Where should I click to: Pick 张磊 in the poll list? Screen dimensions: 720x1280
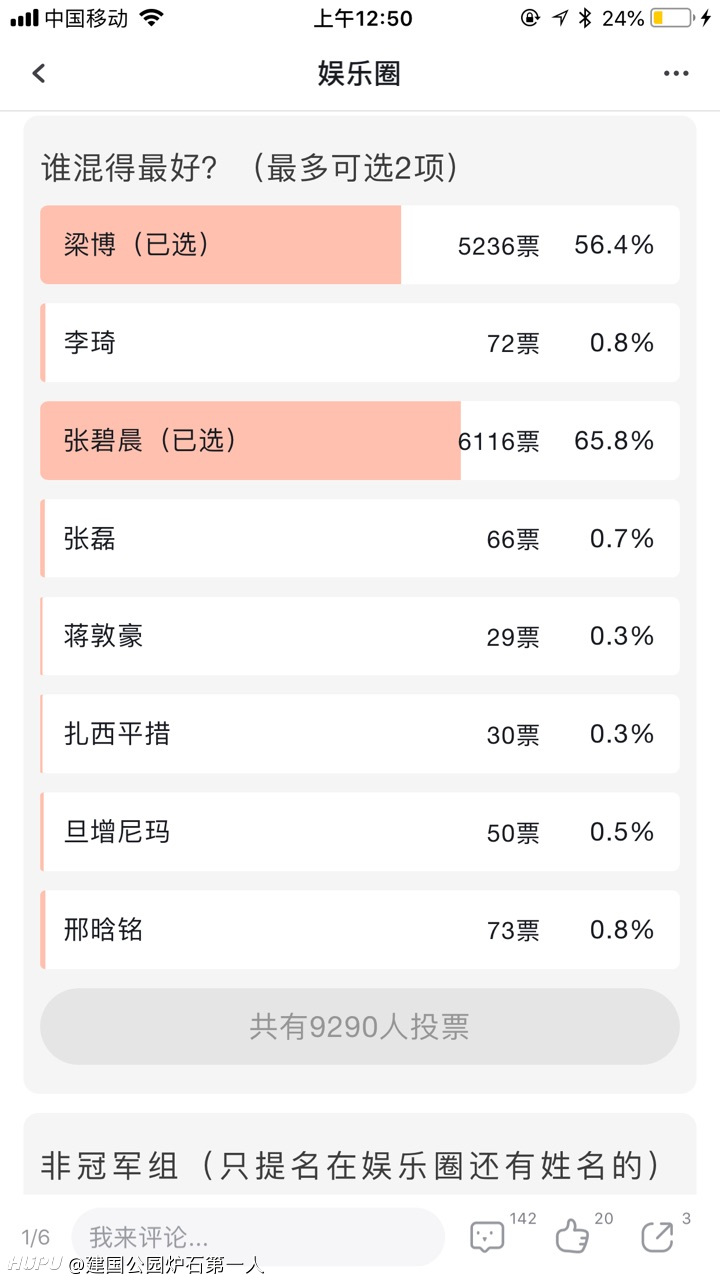click(360, 539)
